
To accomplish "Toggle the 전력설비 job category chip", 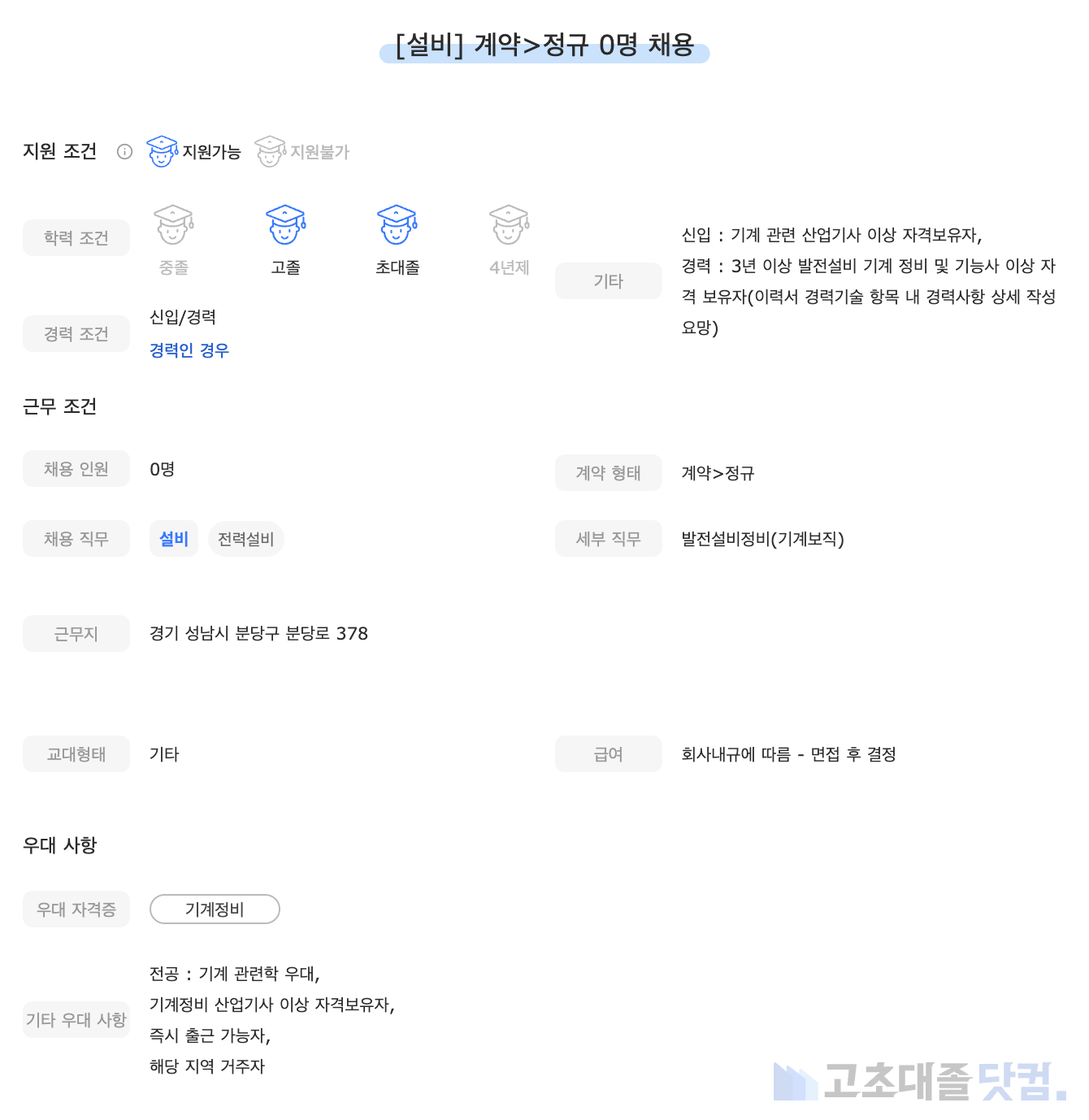I will click(x=245, y=538).
